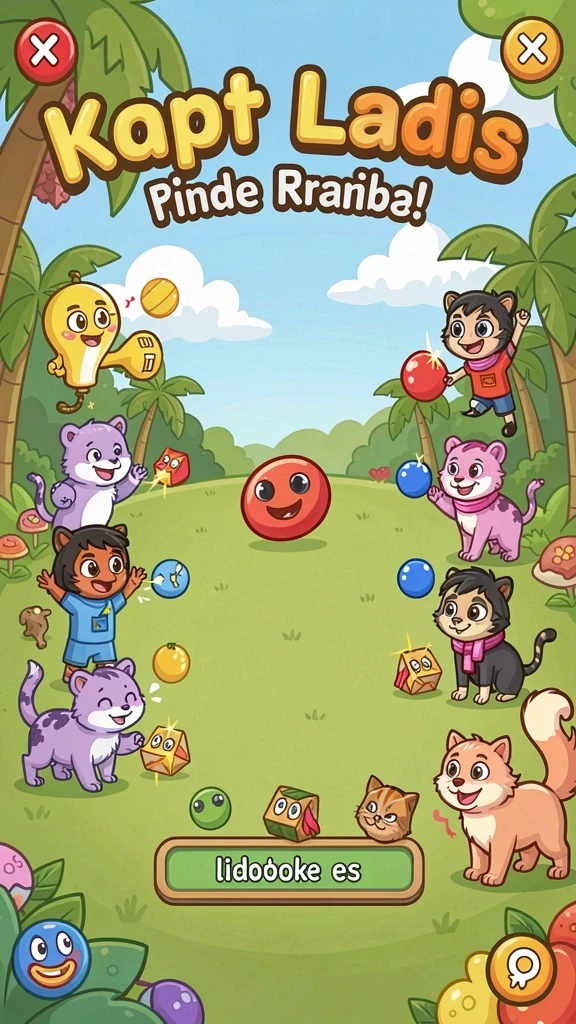Image resolution: width=576 pixels, height=1024 pixels.
Task: Tap the green lidoooke es button
Action: (x=289, y=871)
